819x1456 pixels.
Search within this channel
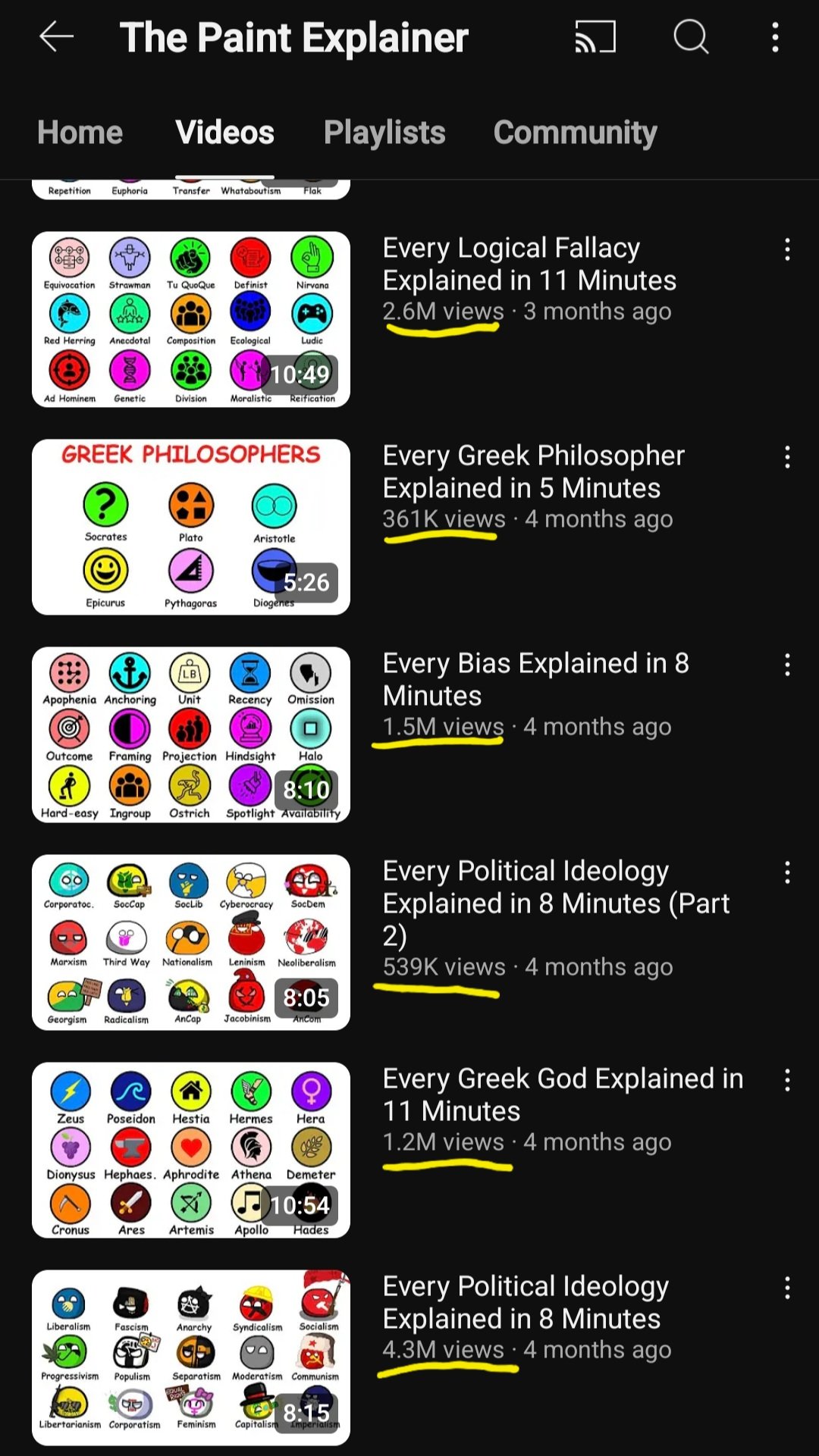691,36
